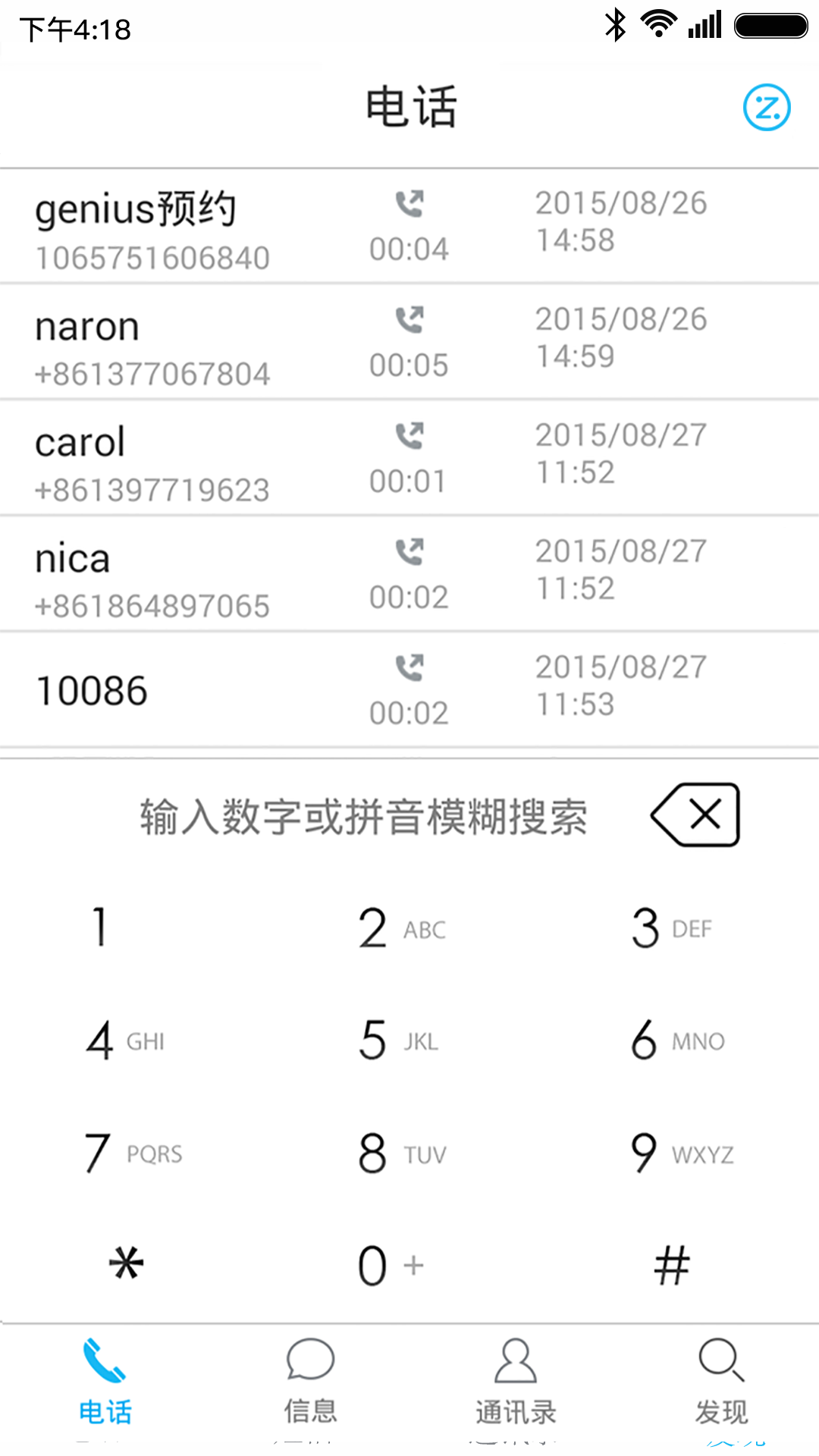
Task: Tap the Z logo in the top corner
Action: pyautogui.click(x=767, y=108)
